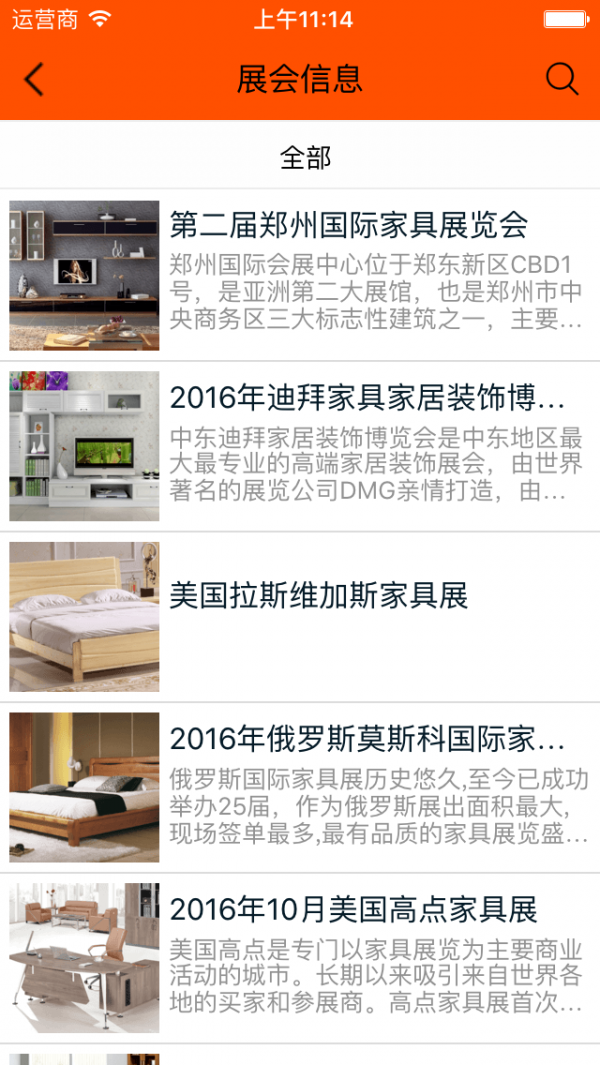View 2016年10月美国高点家具展 info

[x=353, y=910]
